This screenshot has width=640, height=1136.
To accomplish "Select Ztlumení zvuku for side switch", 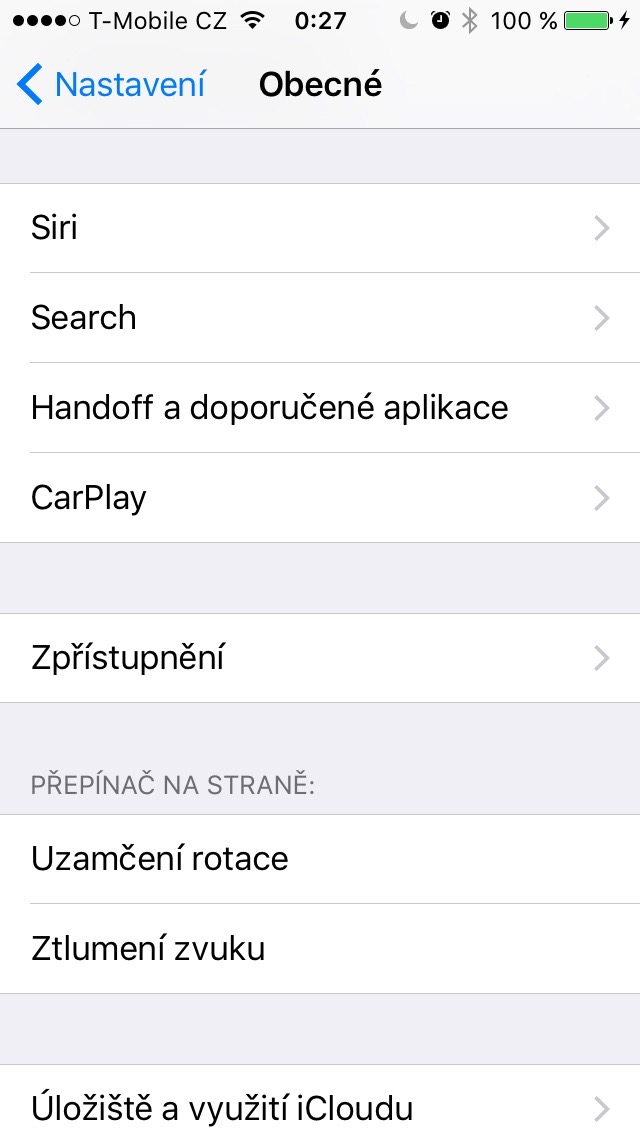I will (320, 948).
